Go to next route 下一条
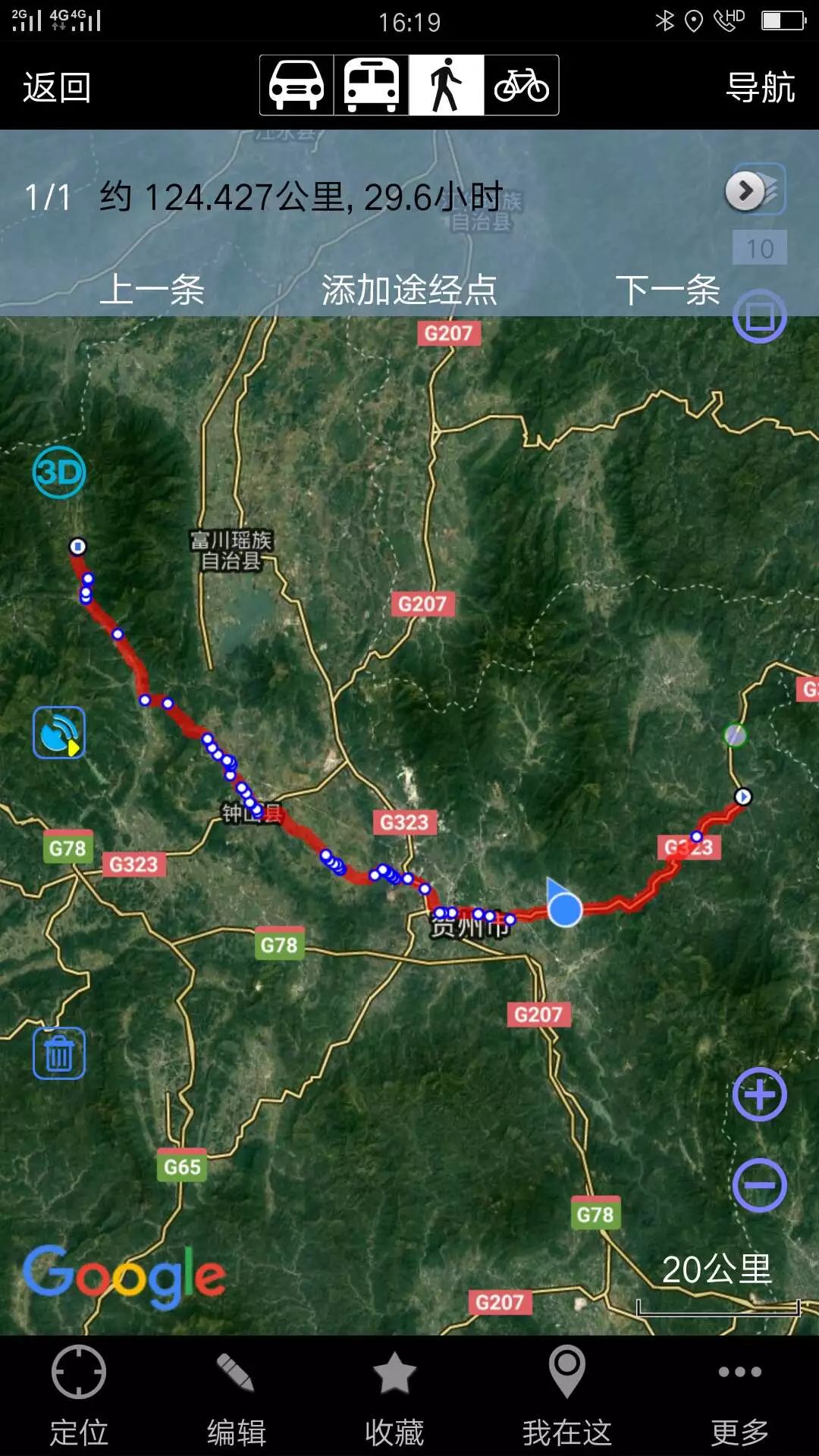Viewport: 819px width, 1456px height. click(x=667, y=290)
